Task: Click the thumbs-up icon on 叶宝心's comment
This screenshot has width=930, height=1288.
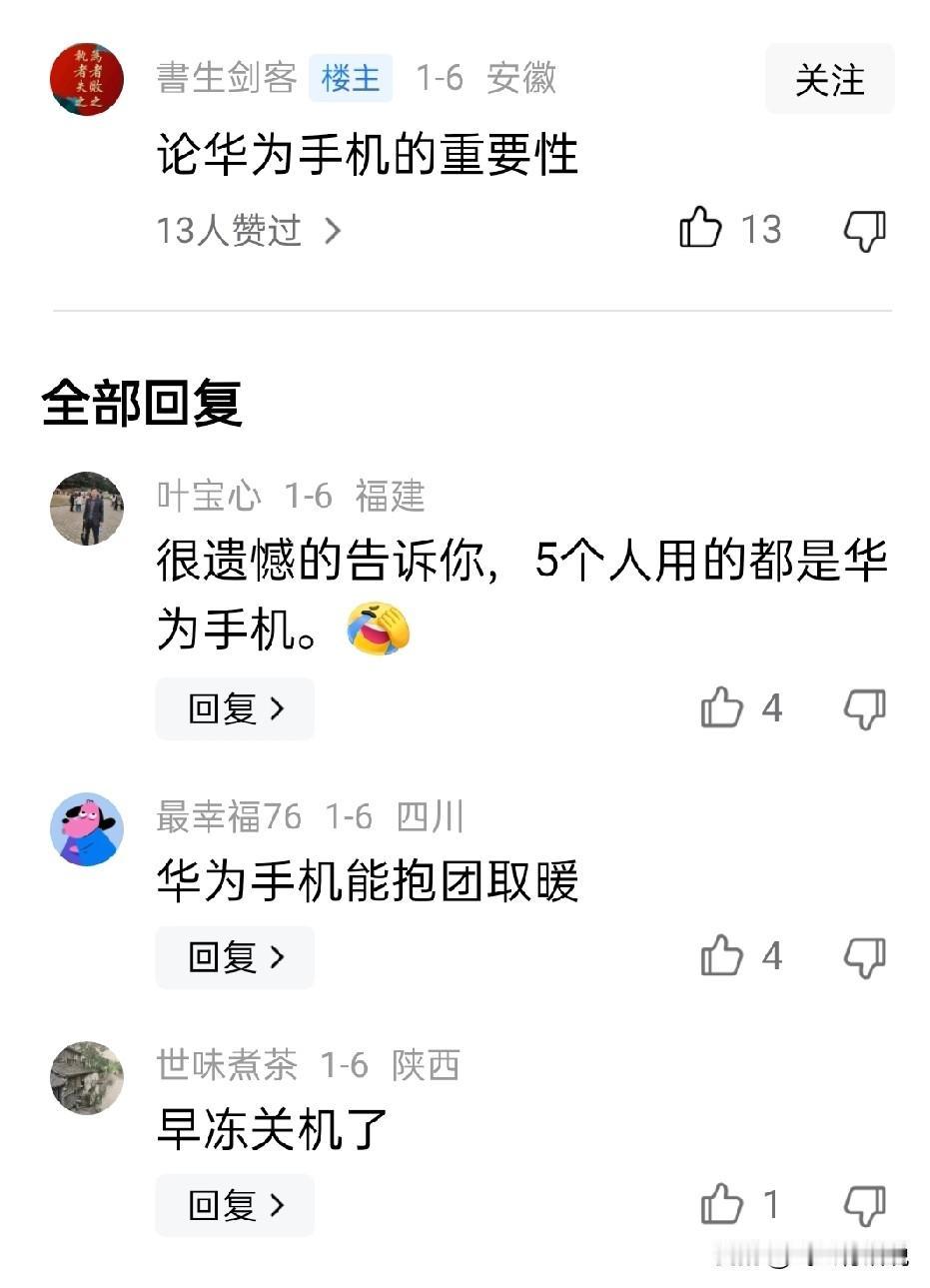Action: pos(720,708)
